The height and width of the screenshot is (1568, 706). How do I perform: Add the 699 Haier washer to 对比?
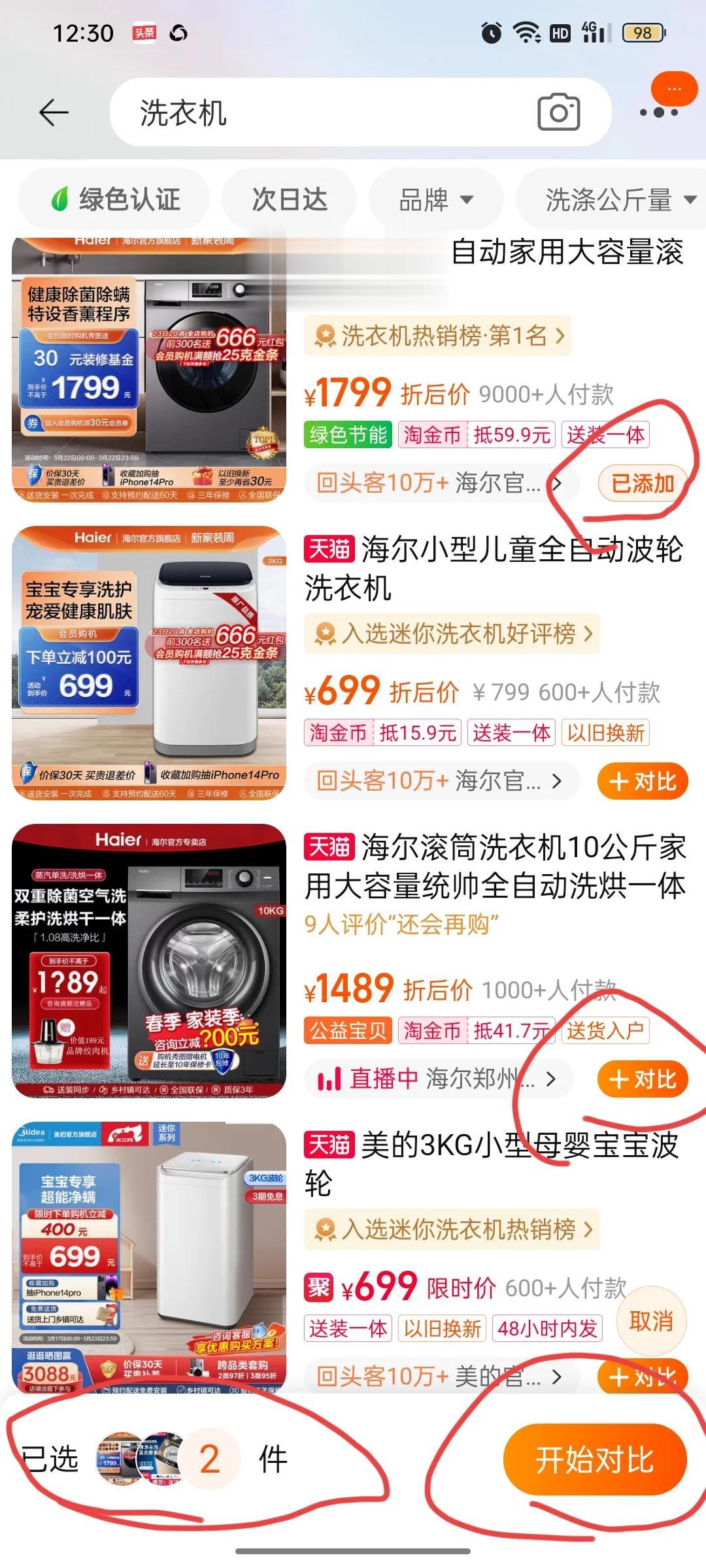coord(643,781)
